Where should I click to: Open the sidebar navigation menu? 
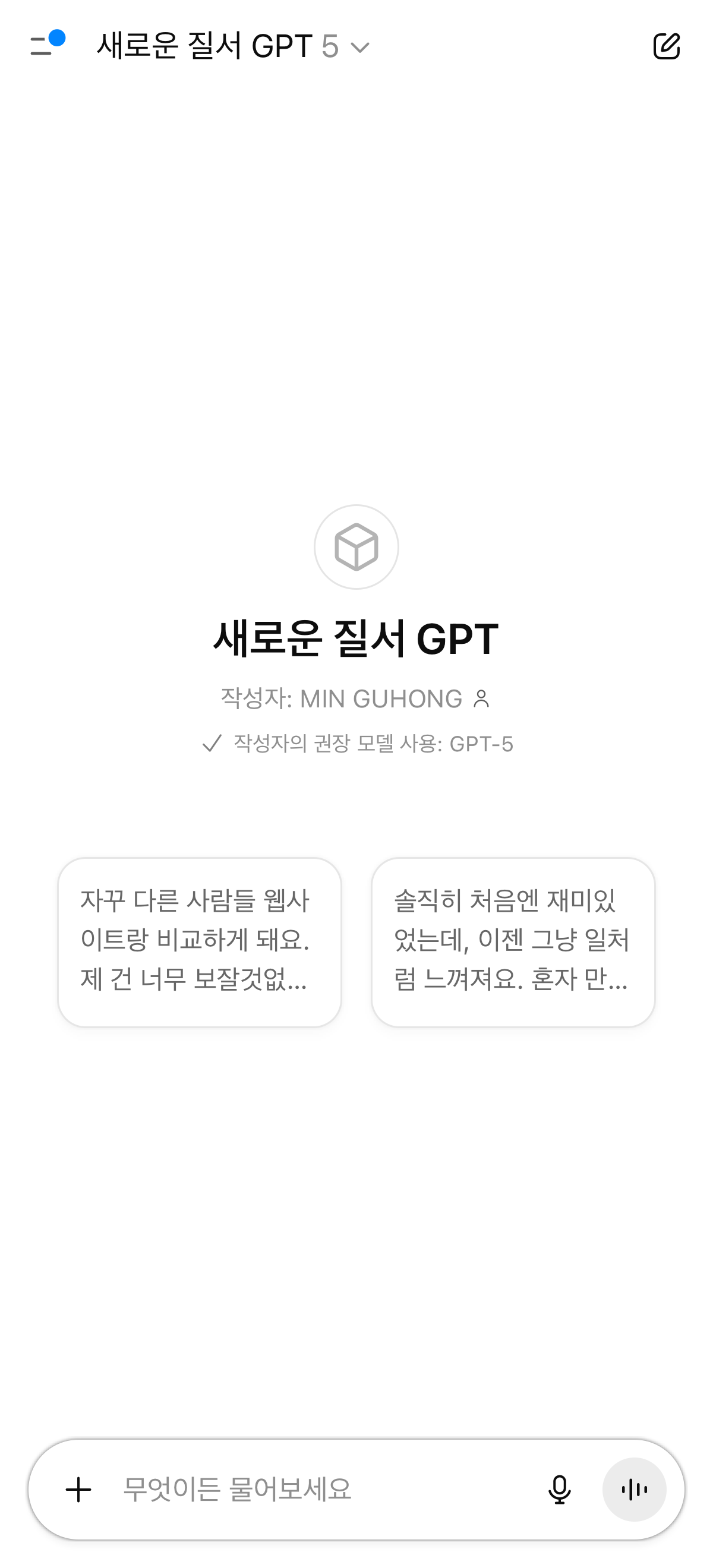[45, 46]
